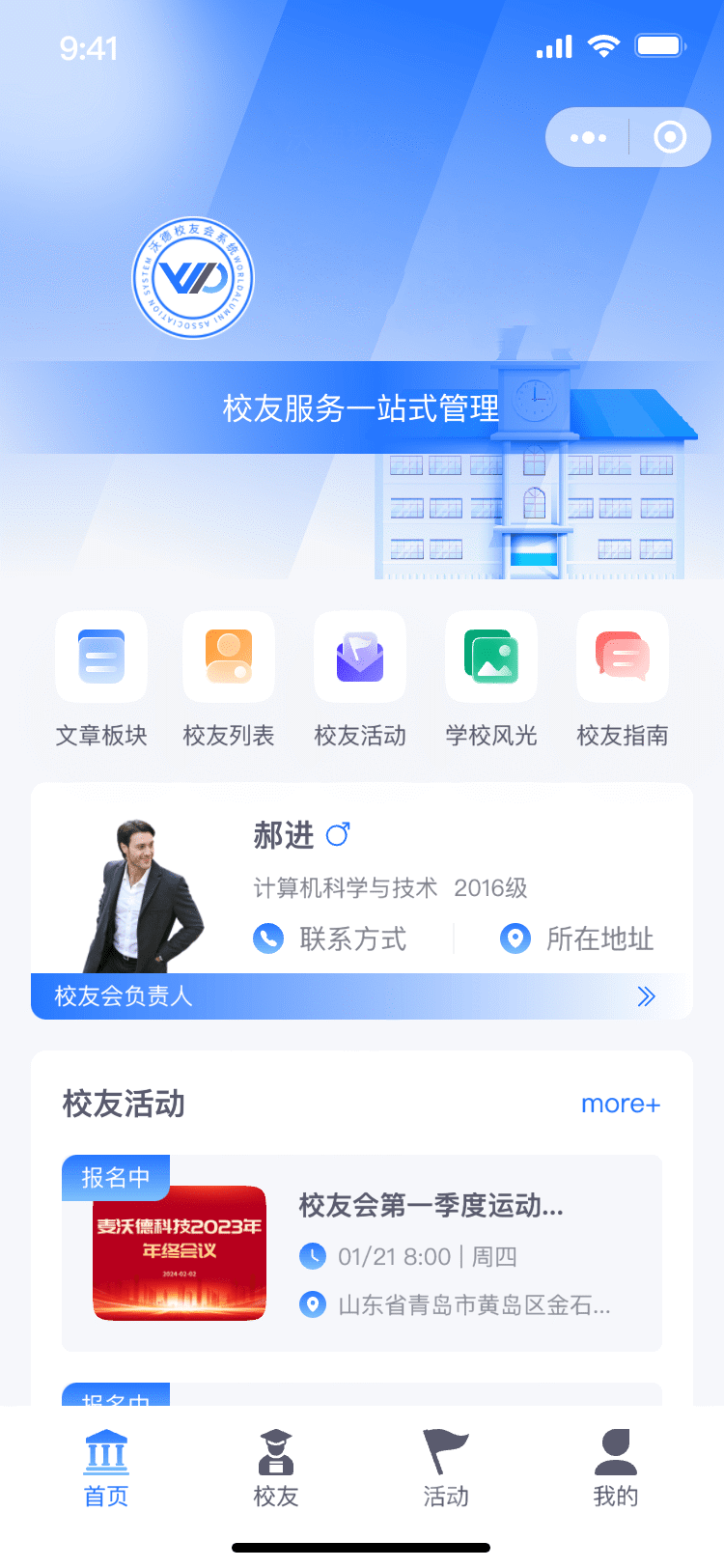
Task: Open 学校风光 gallery
Action: tap(491, 658)
